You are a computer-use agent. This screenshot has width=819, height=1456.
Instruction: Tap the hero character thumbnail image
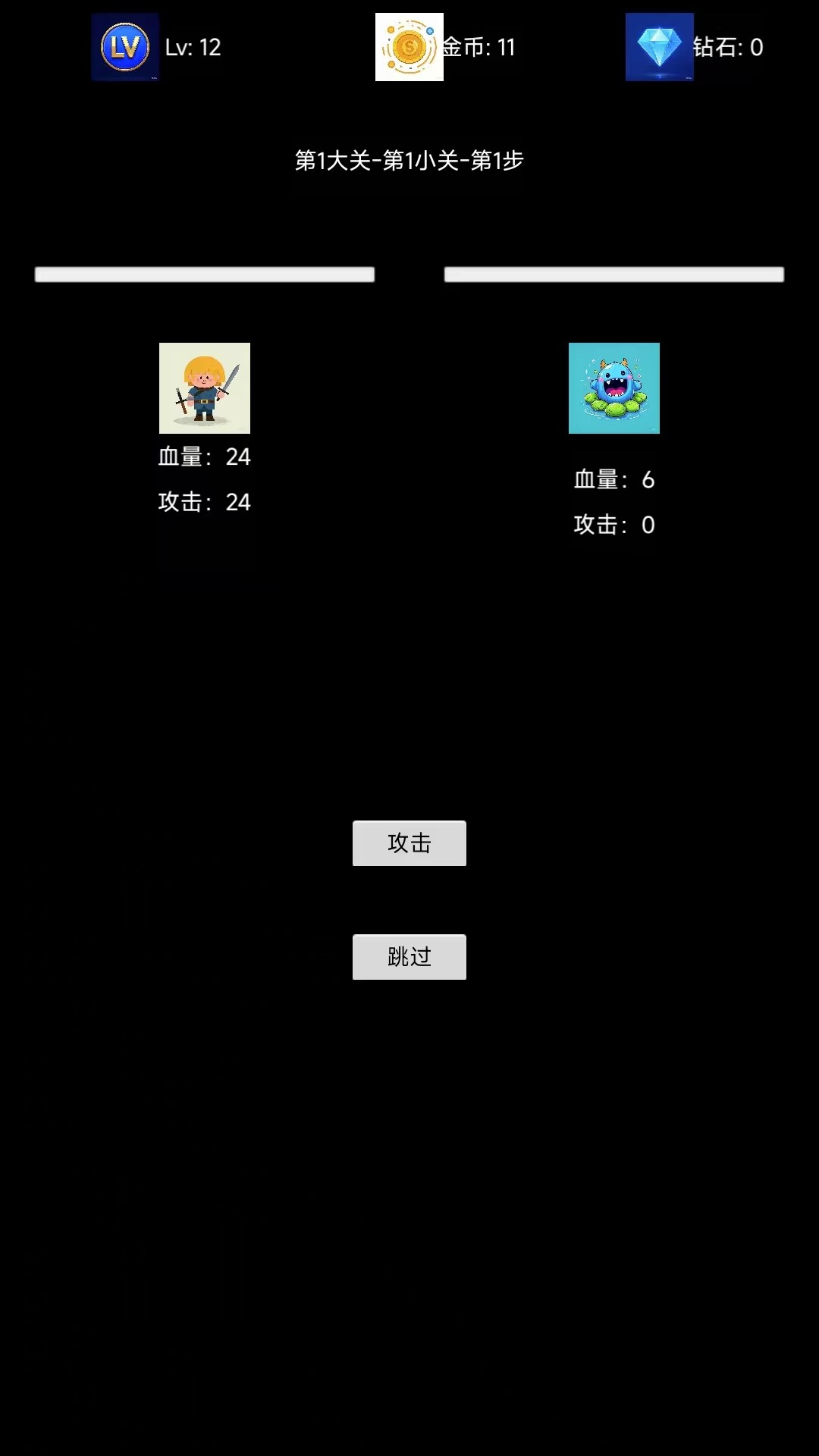coord(205,389)
